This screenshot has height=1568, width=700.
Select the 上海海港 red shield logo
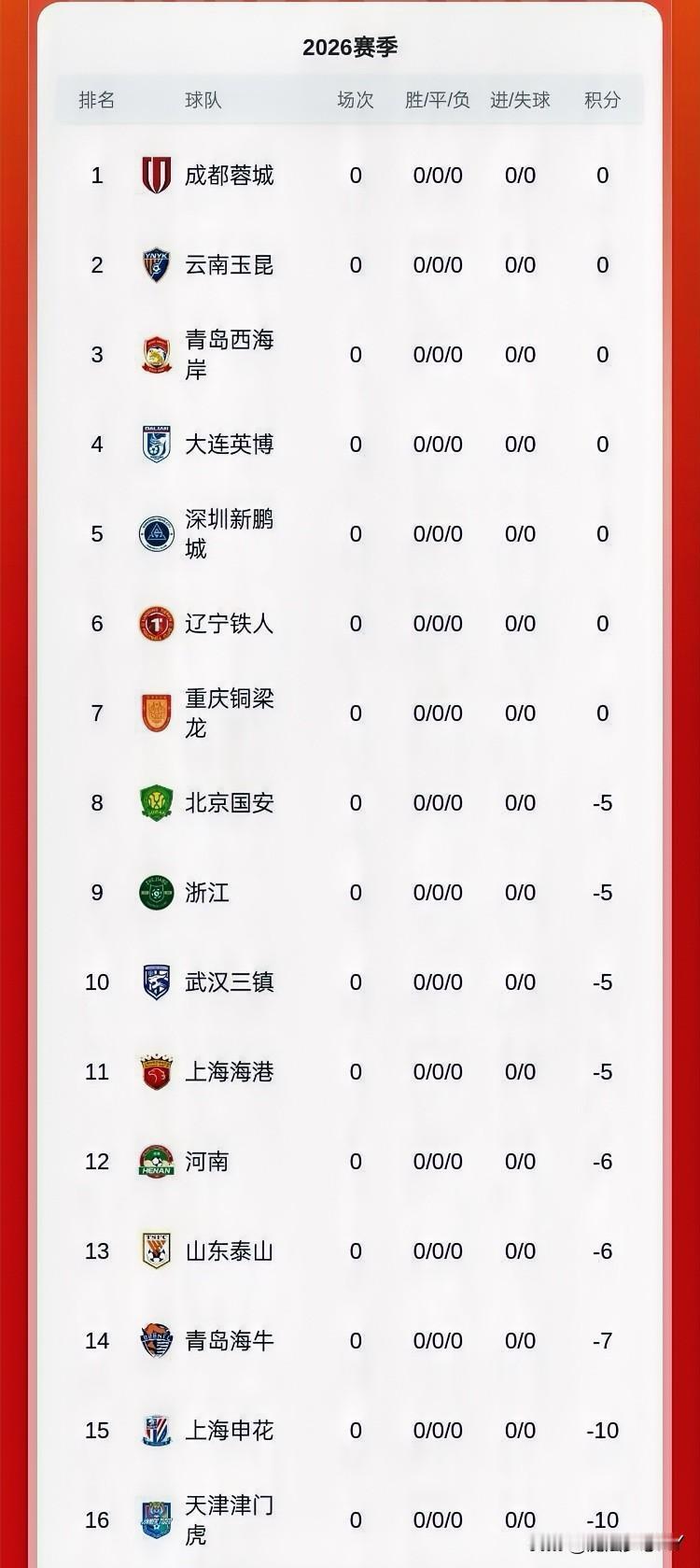click(155, 1071)
